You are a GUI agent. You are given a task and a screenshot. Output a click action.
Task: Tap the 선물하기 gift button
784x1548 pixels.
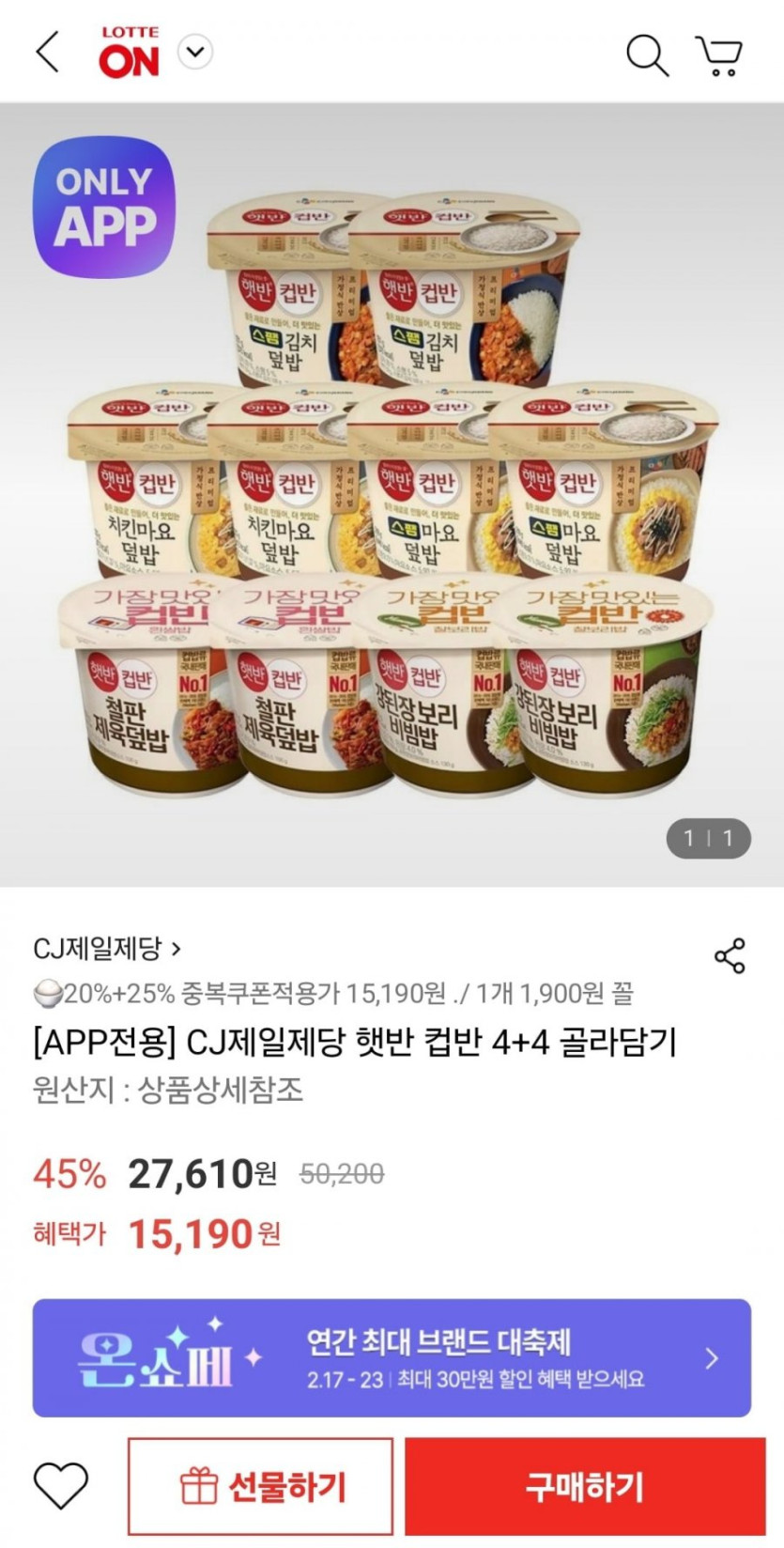pos(260,1486)
